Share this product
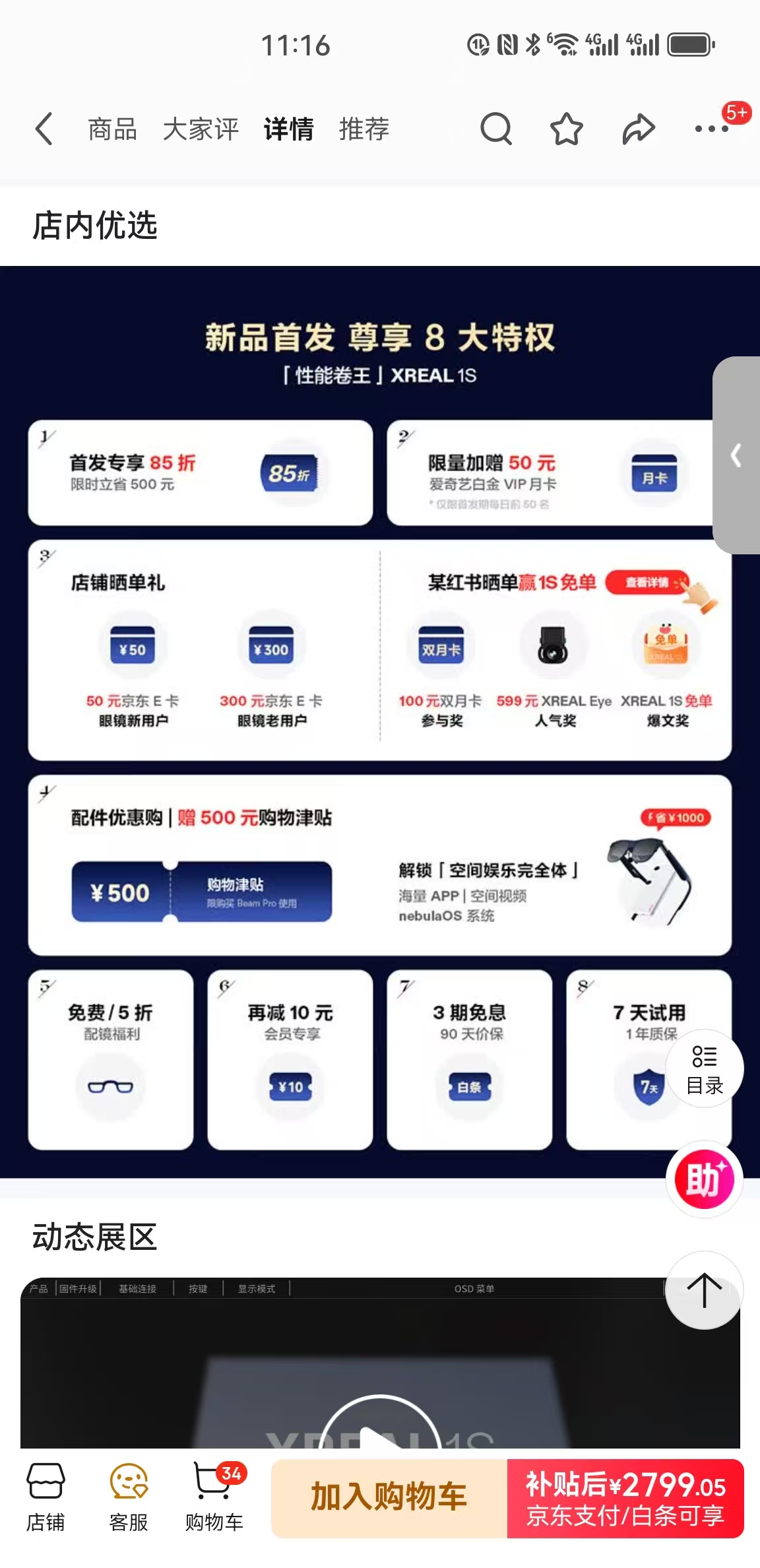Image resolution: width=760 pixels, height=1568 pixels. 638,129
